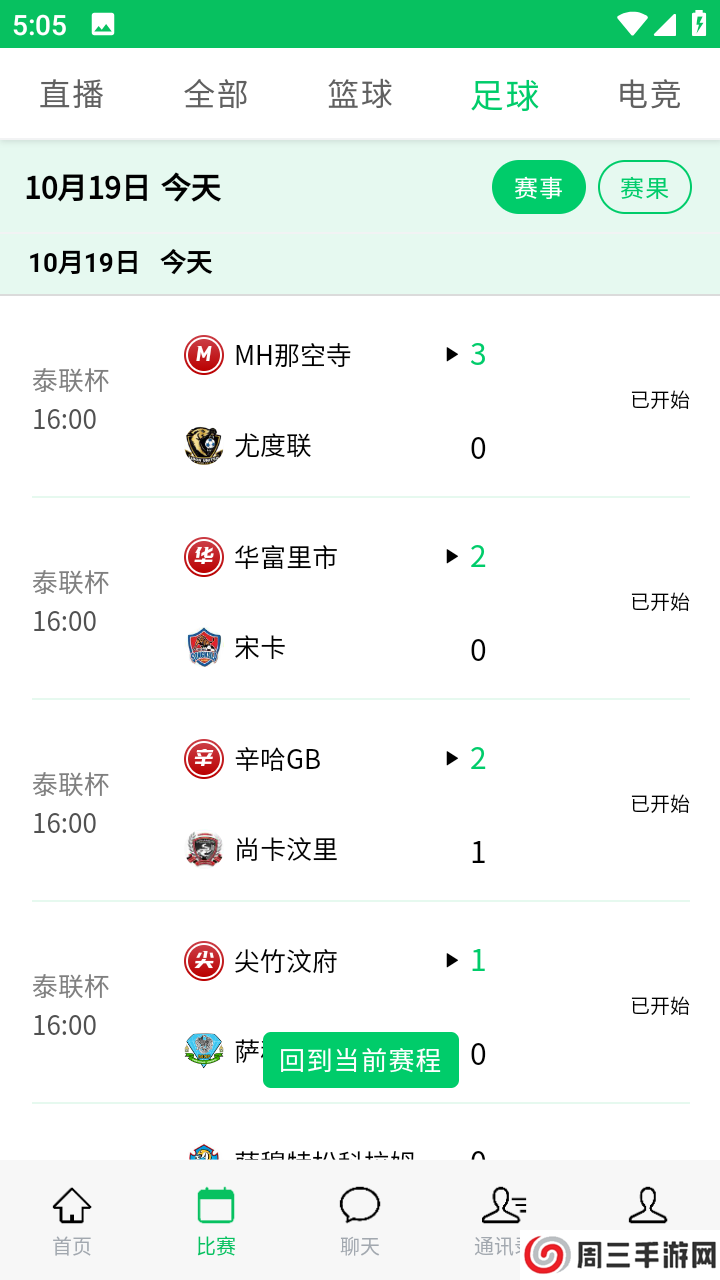Select the 篮球 tab
720x1280 pixels.
point(359,94)
